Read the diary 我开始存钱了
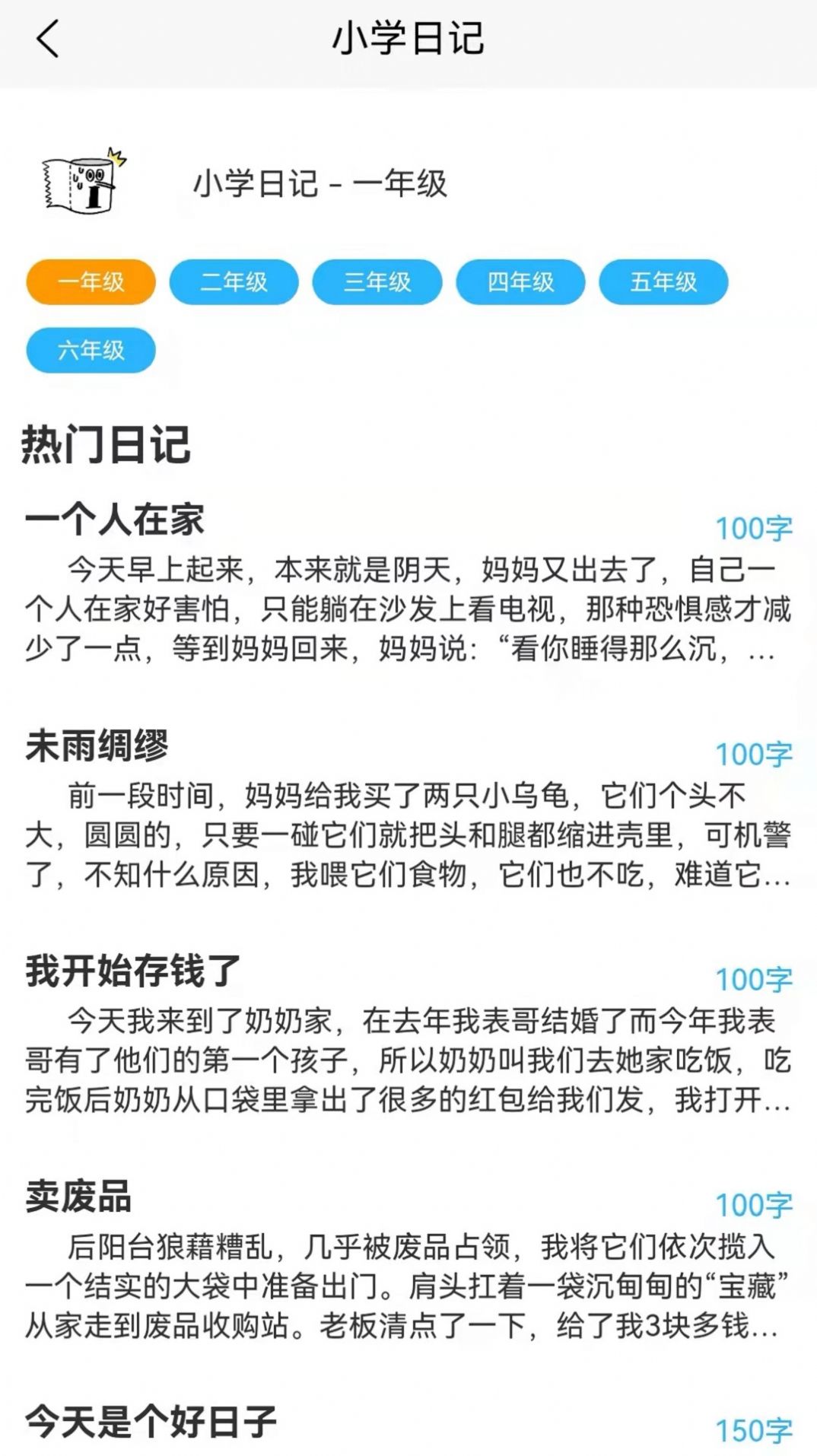Viewport: 817px width, 1456px height. tap(133, 971)
